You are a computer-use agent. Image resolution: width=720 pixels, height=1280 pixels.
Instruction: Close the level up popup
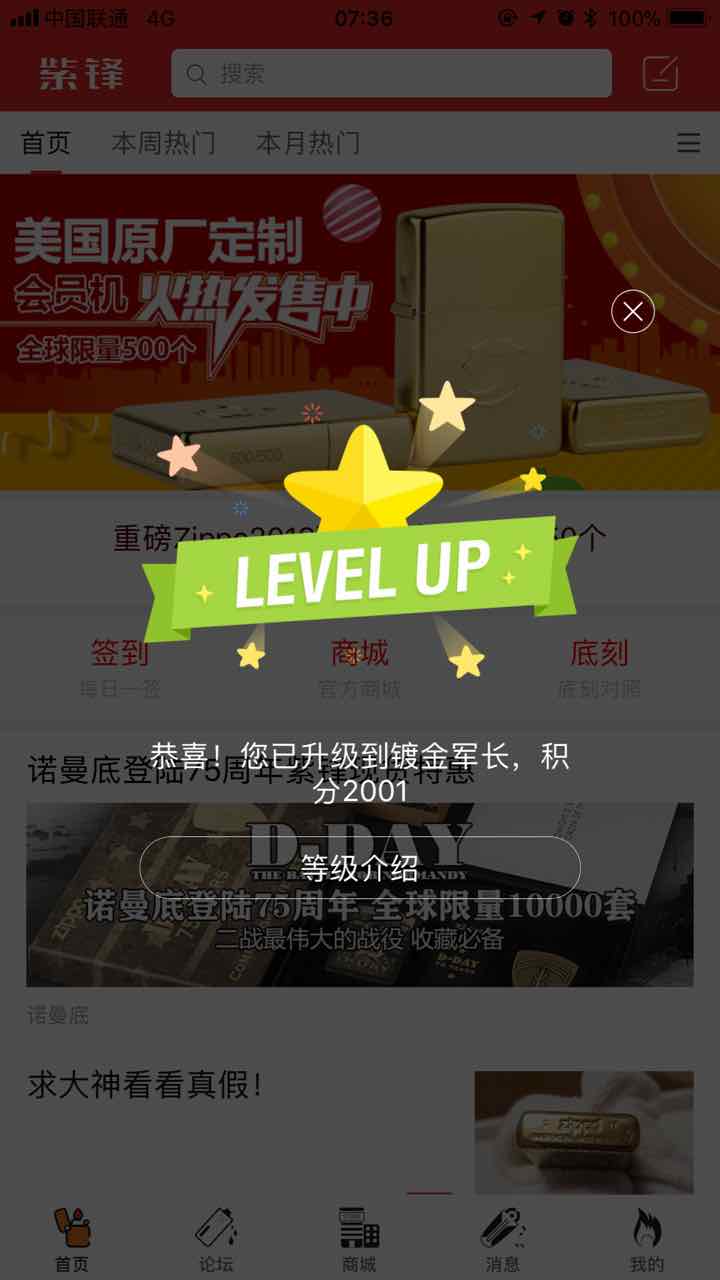(633, 312)
